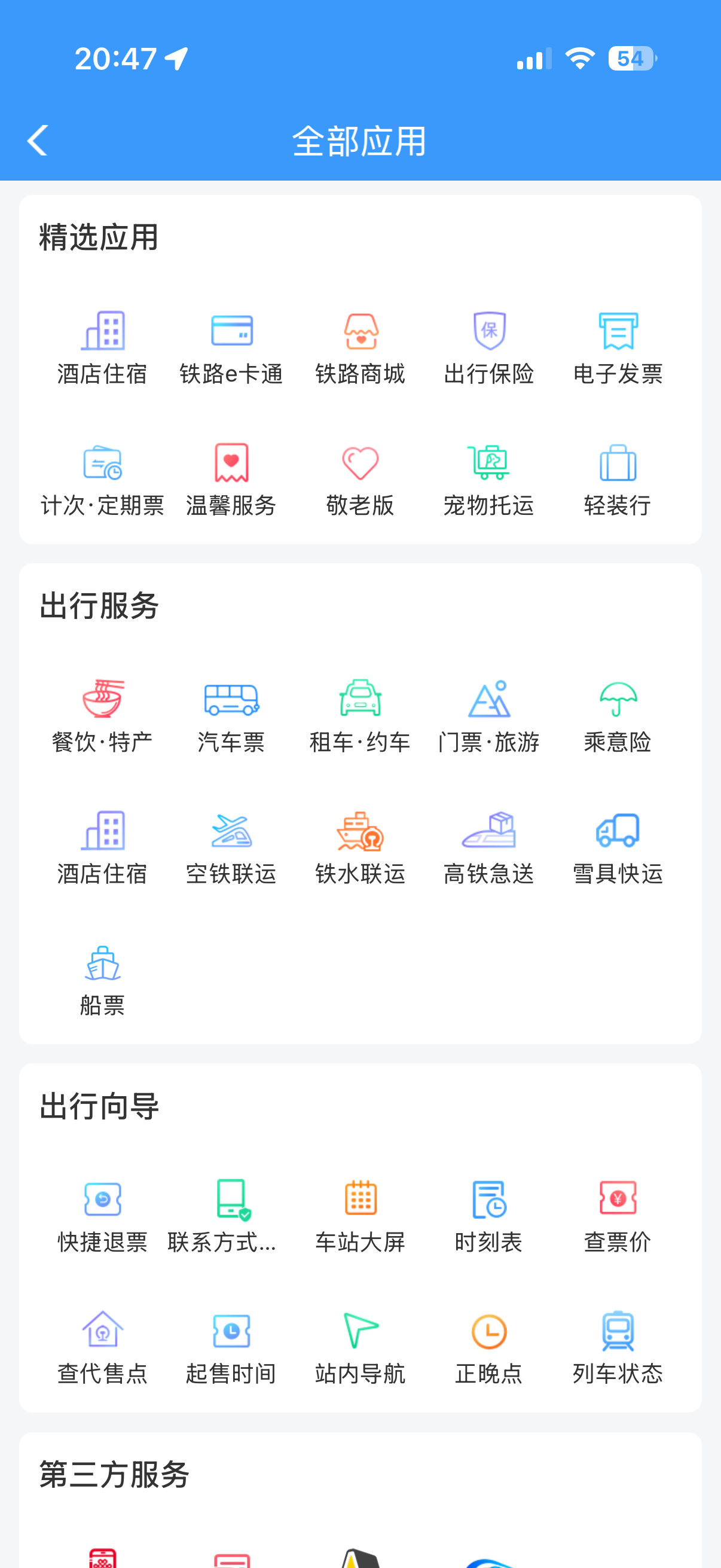Open 快捷退票 quick refund
The image size is (721, 1568).
point(102,1216)
